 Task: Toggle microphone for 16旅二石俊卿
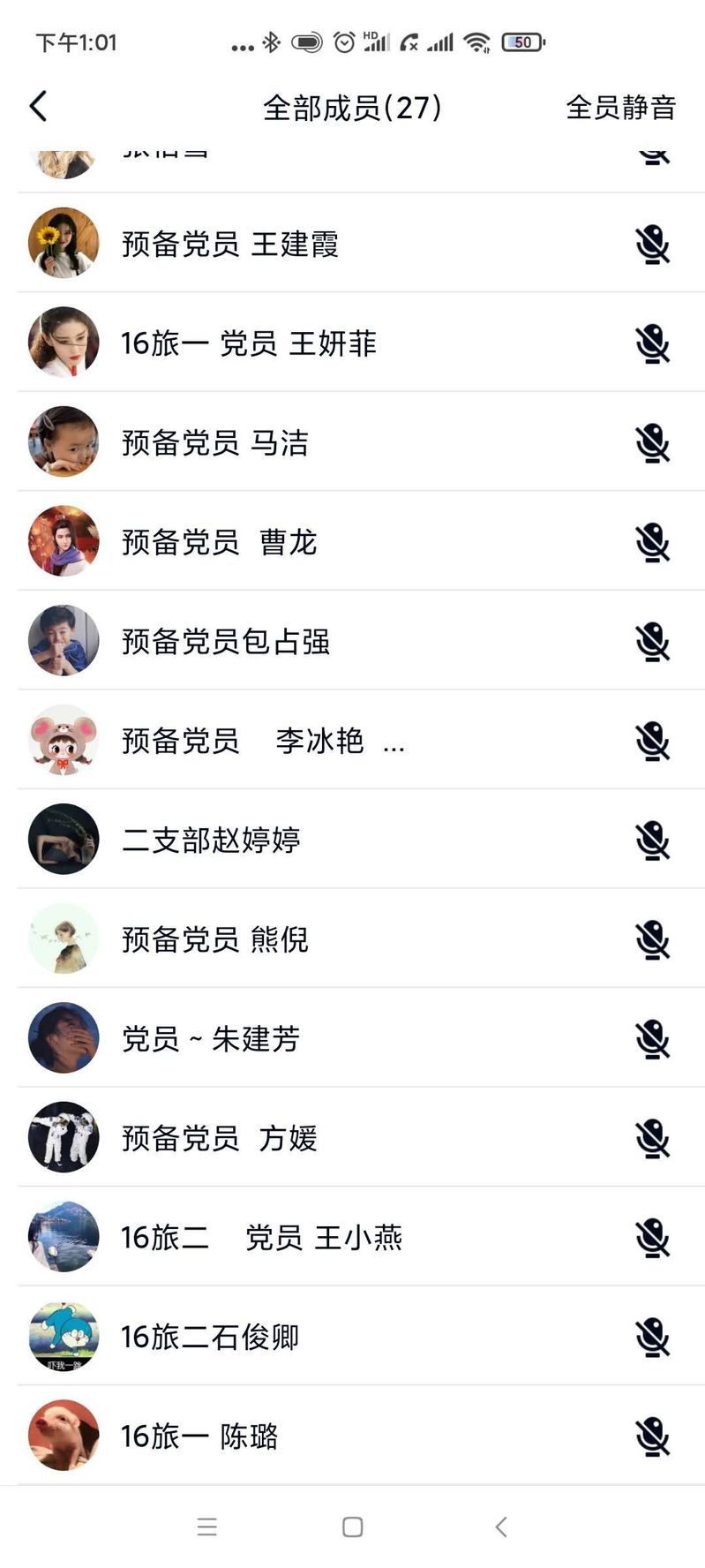(x=652, y=1337)
